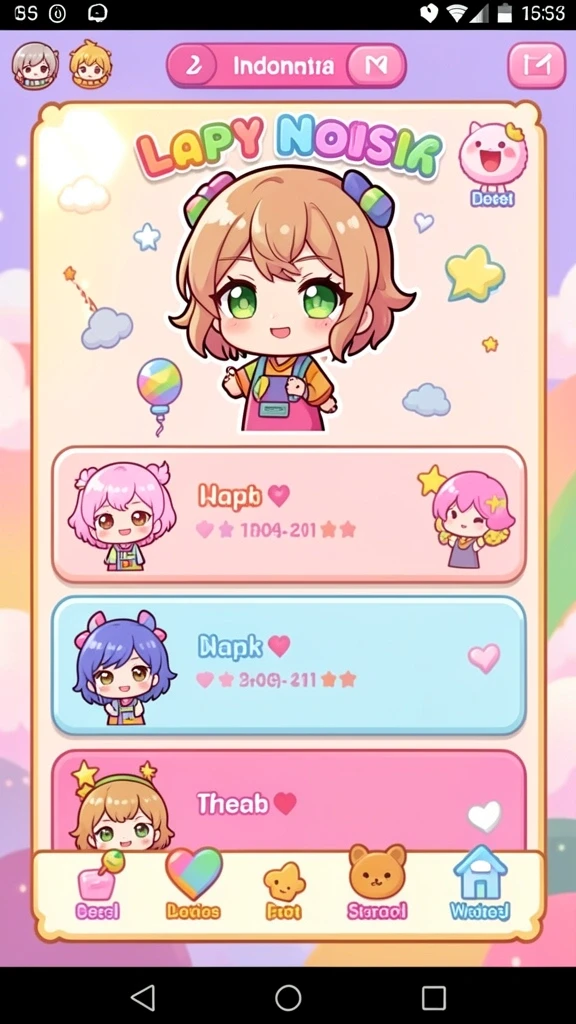Go back with system back button
Screen dimensions: 576x1024
(x=143, y=997)
